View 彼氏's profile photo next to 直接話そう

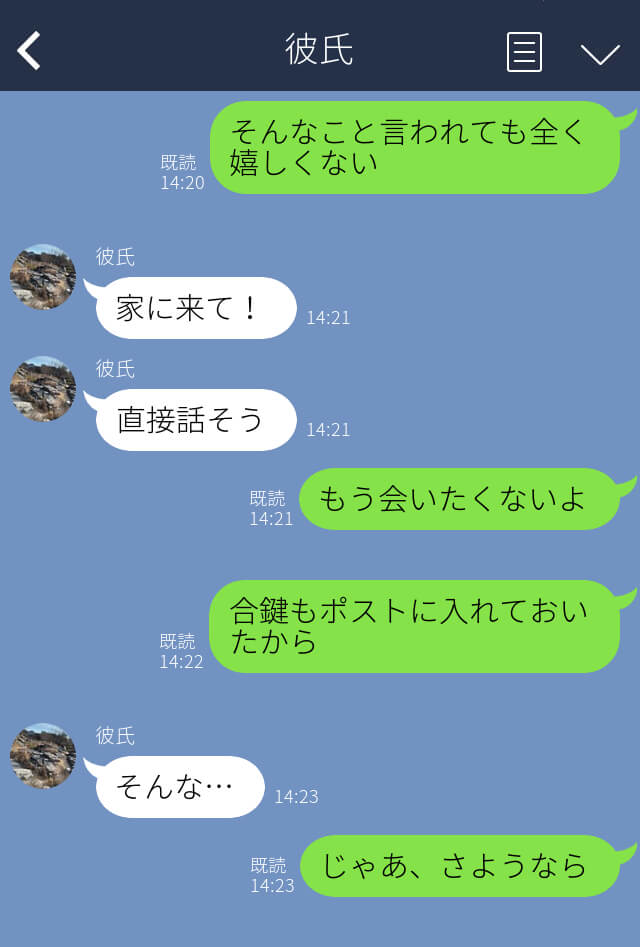pos(43,389)
